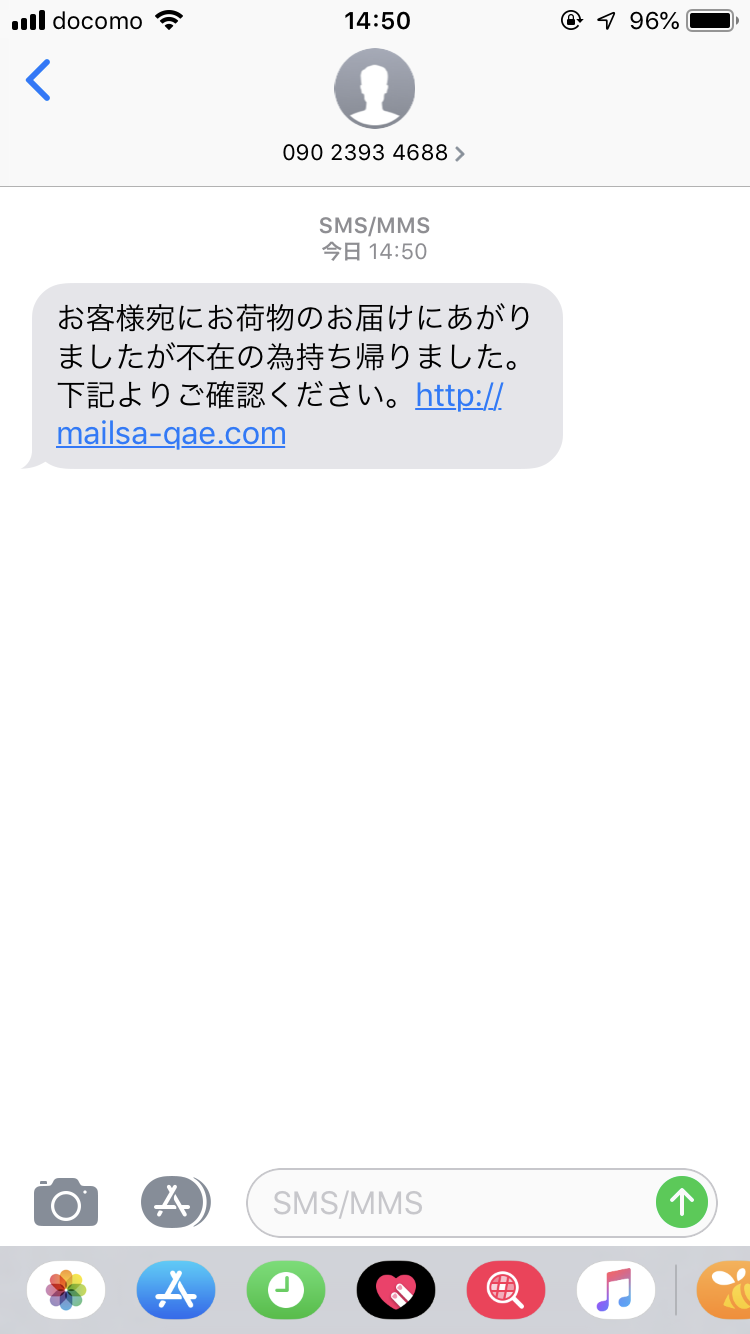Open the camera to attach a photo

[66, 1201]
